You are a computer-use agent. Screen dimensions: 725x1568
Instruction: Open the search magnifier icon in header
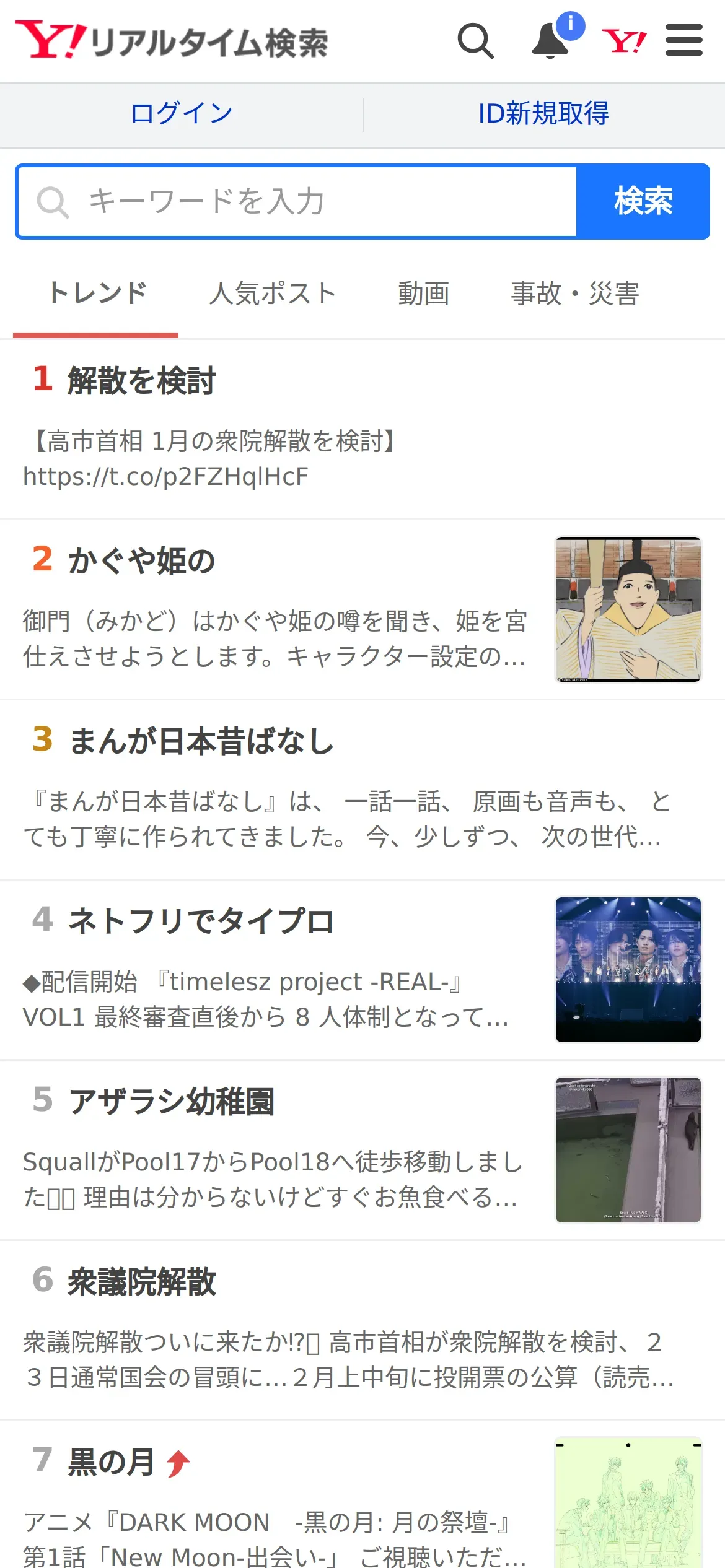(475, 41)
